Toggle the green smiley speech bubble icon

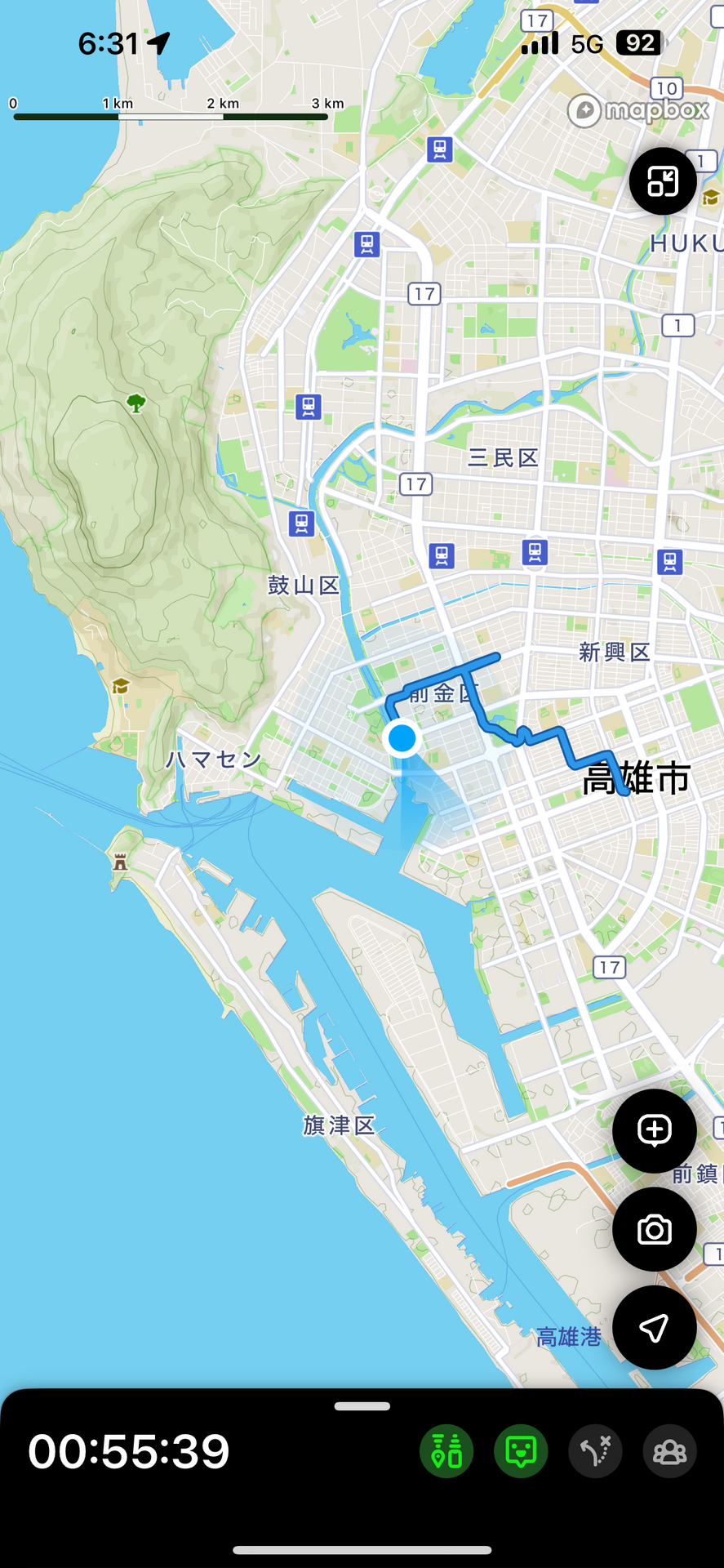(521, 1451)
